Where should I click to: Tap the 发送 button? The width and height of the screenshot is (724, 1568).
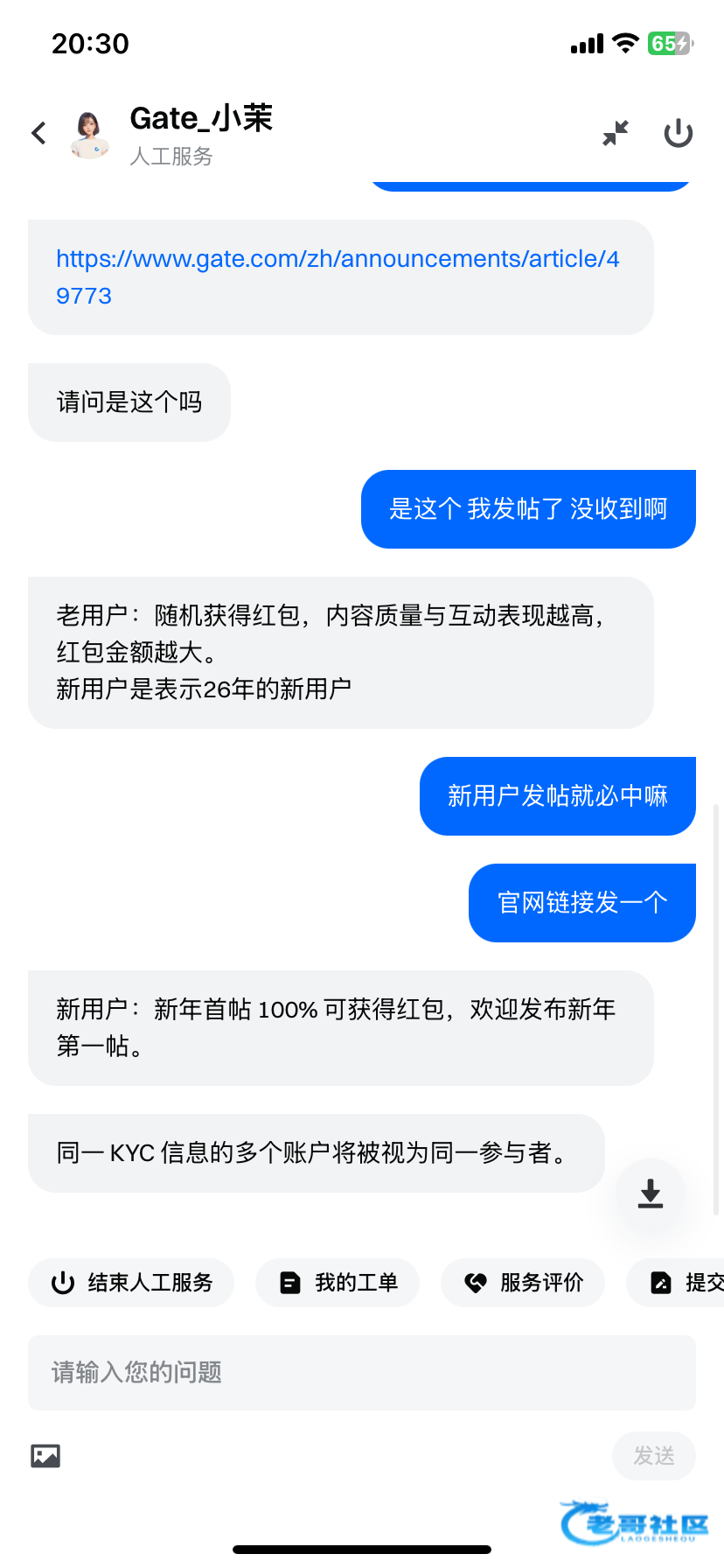pyautogui.click(x=653, y=1456)
